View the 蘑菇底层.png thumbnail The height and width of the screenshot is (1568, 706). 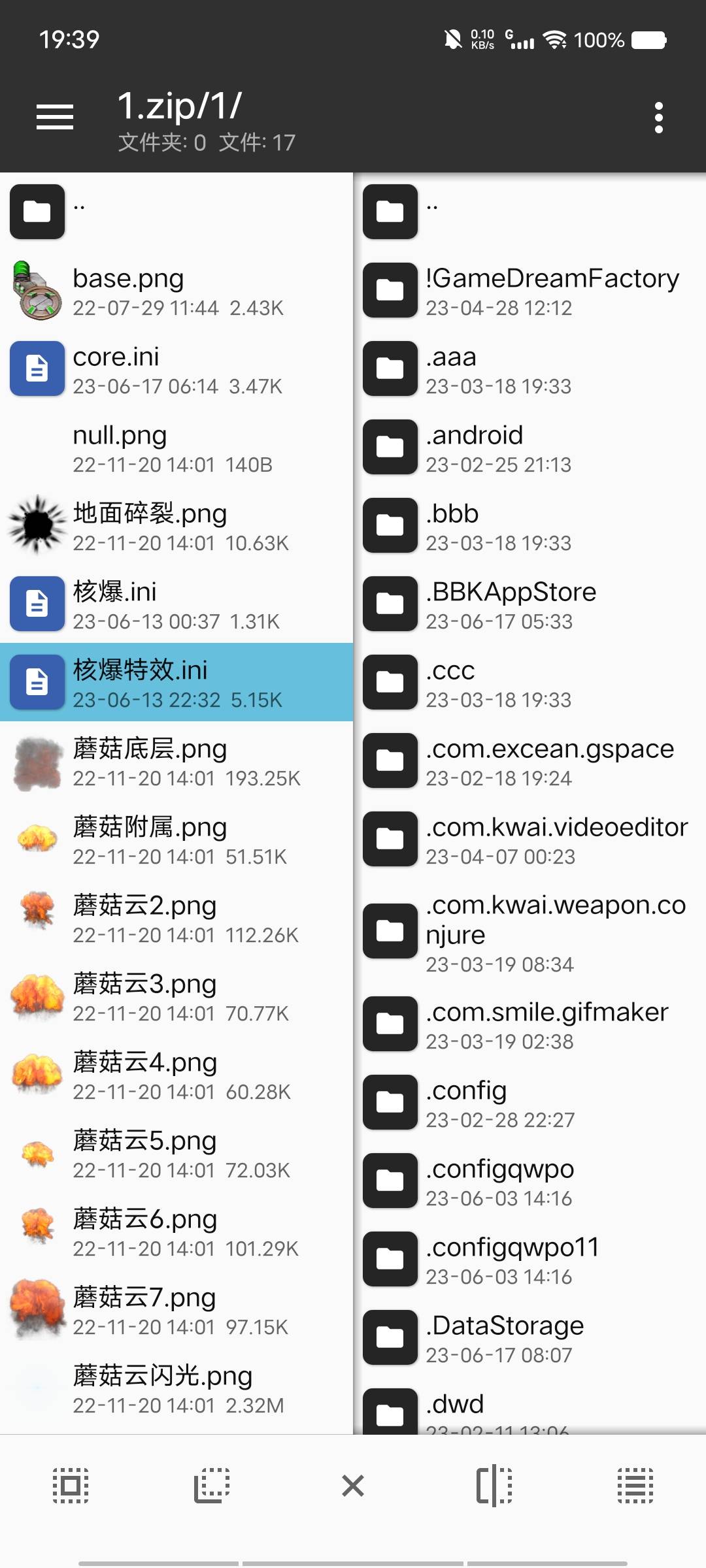[x=37, y=760]
